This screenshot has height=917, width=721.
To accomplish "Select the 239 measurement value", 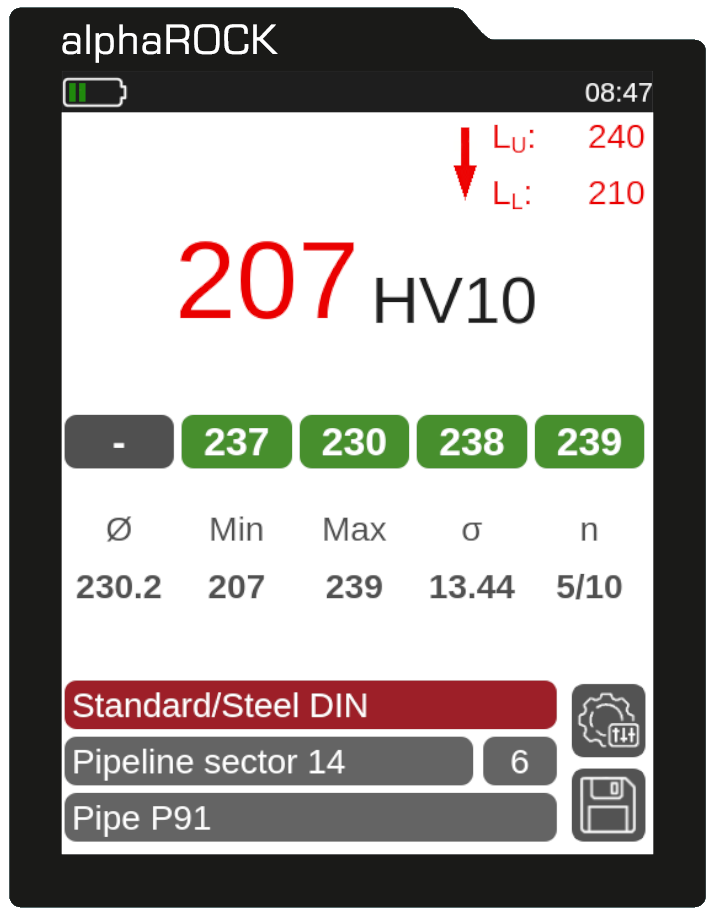I will [589, 442].
